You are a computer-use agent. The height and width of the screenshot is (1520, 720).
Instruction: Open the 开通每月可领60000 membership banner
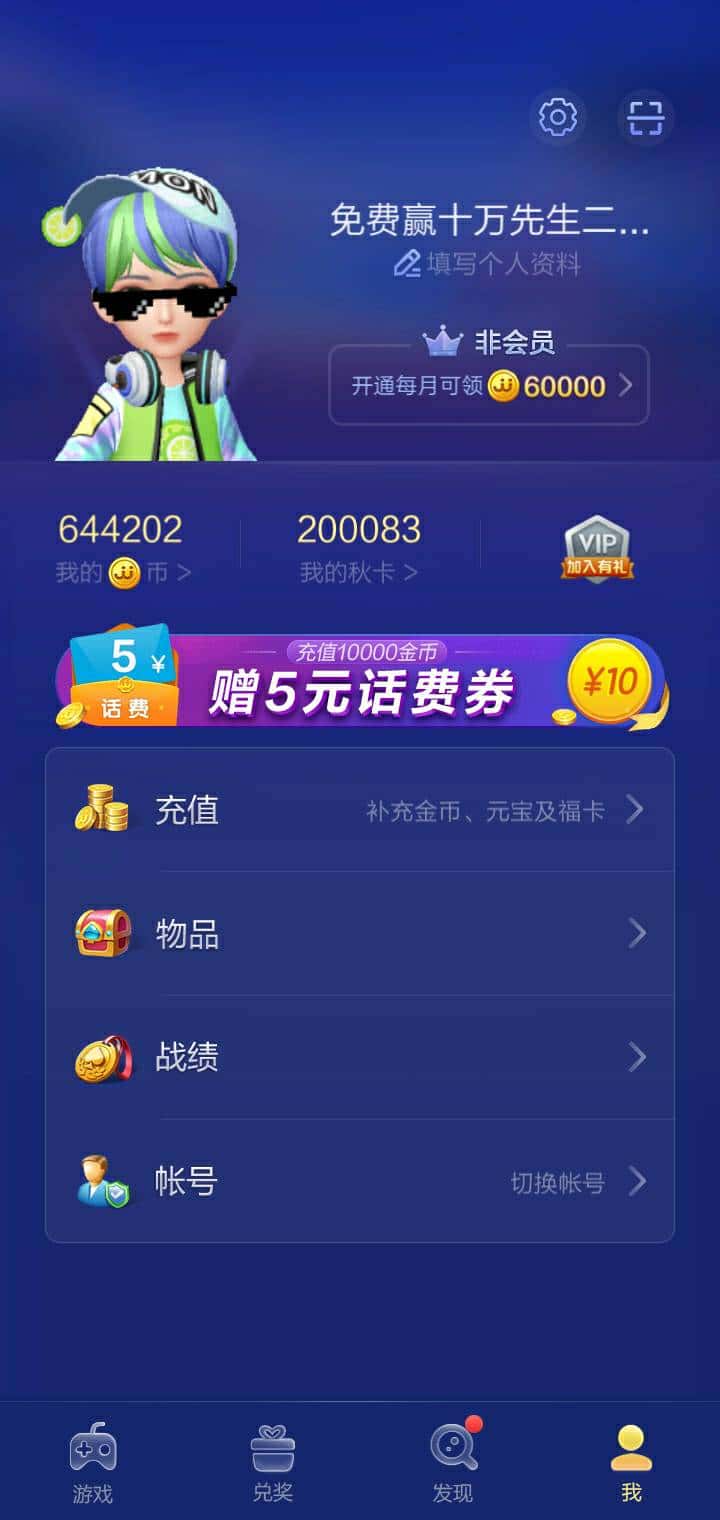488,385
